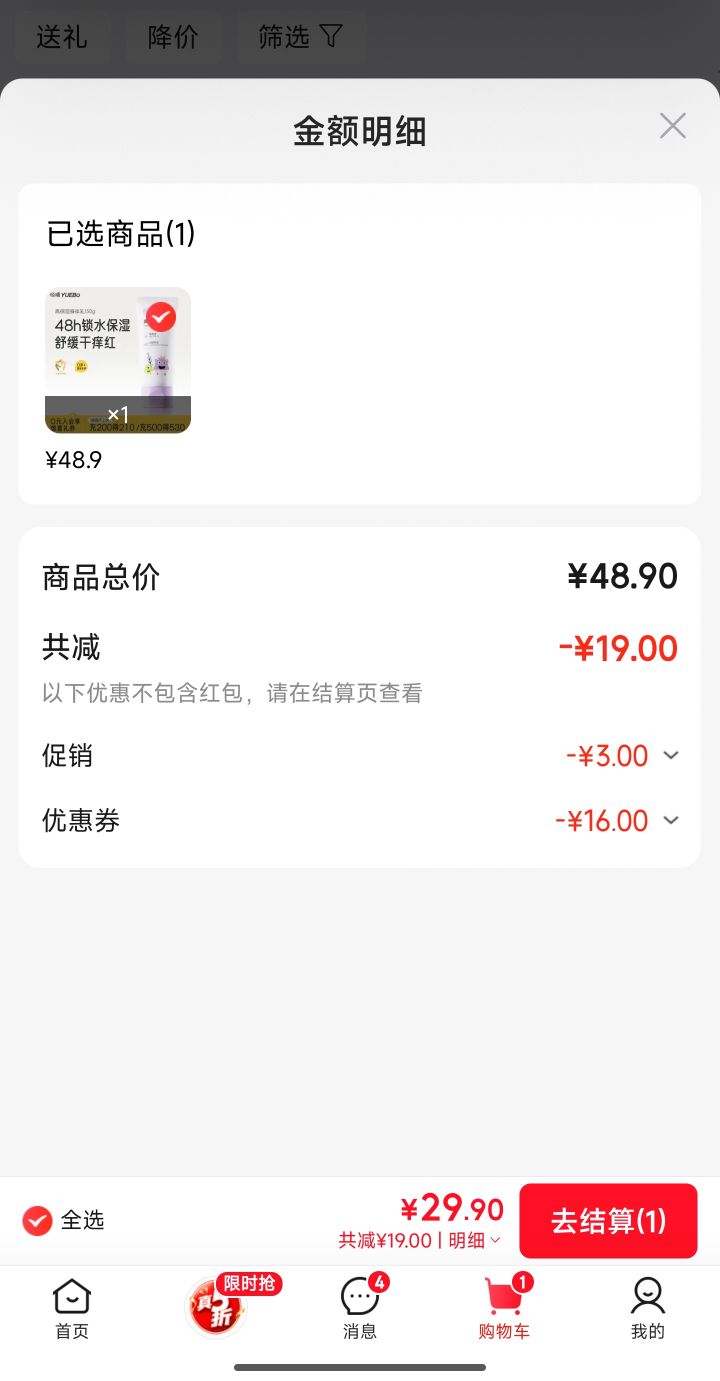720x1381 pixels.
Task: Open the 限时抢 deals tab
Action: click(x=230, y=1305)
